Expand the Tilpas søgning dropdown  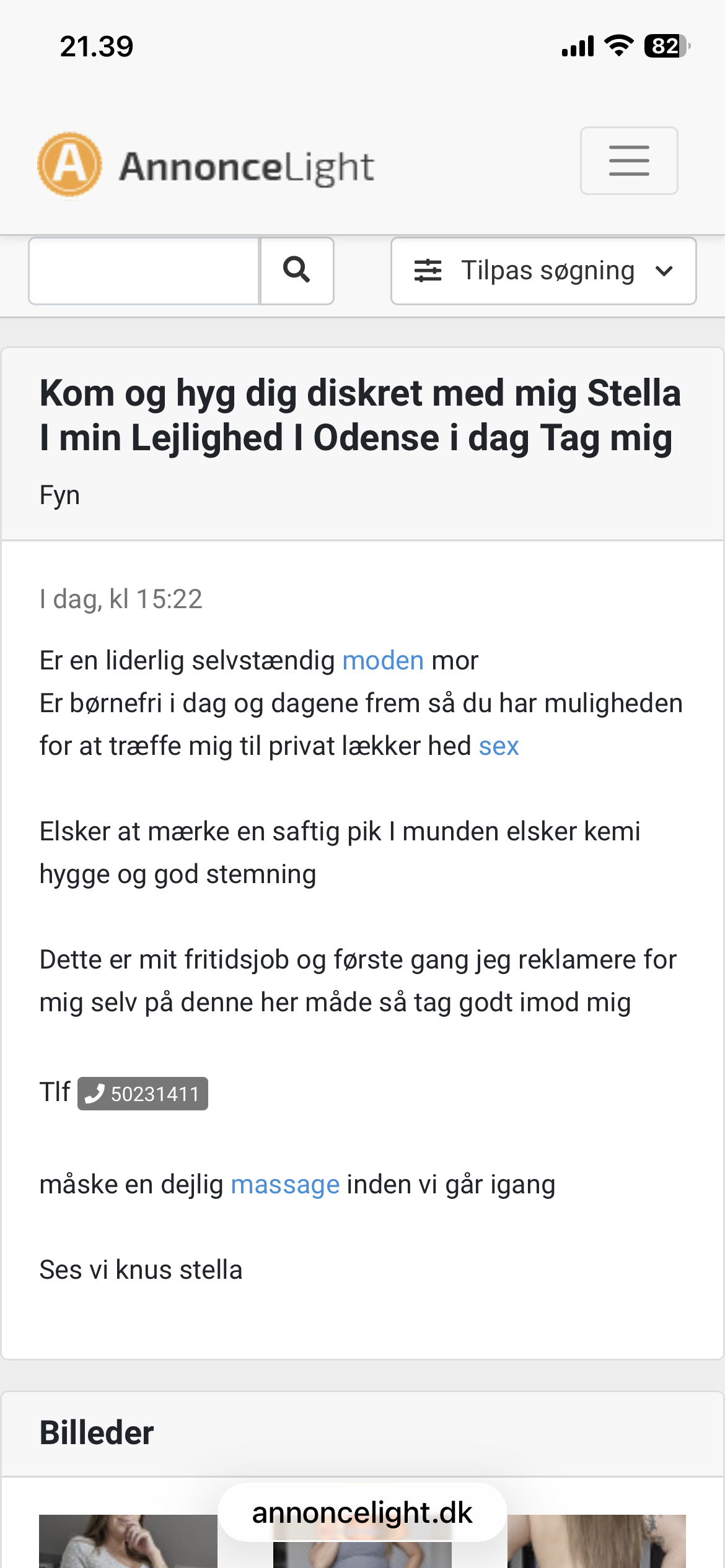click(x=543, y=271)
